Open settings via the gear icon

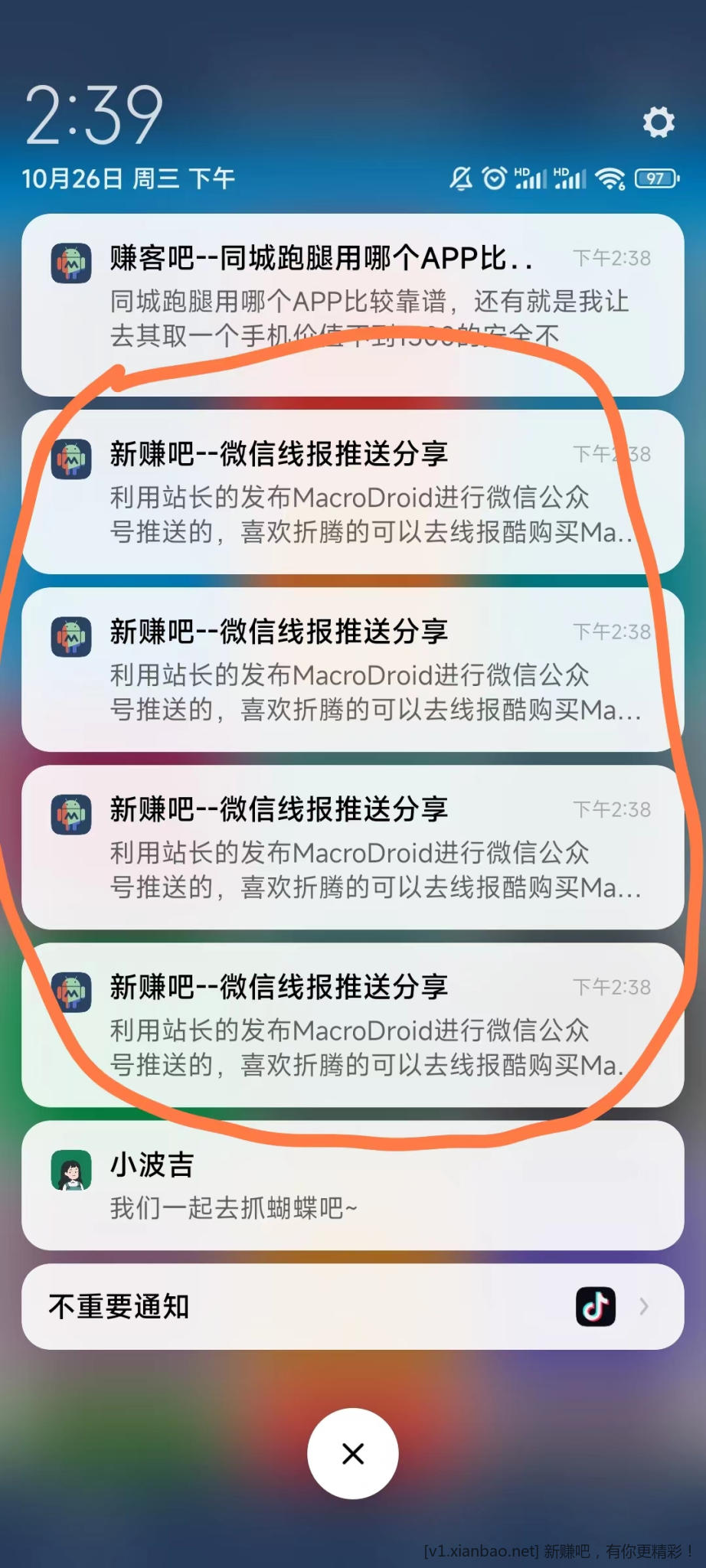point(658,122)
